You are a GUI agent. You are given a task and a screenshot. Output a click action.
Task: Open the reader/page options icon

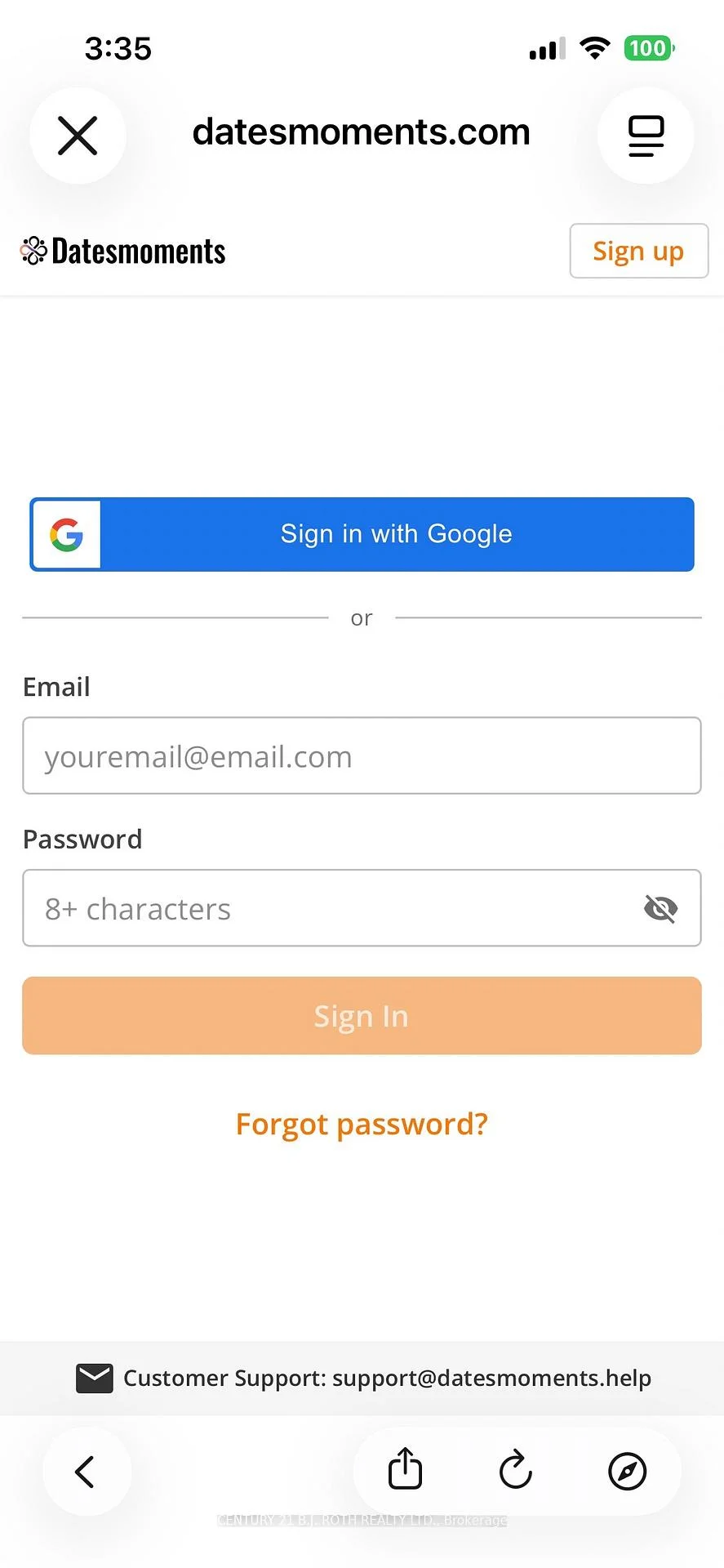pyautogui.click(x=646, y=136)
